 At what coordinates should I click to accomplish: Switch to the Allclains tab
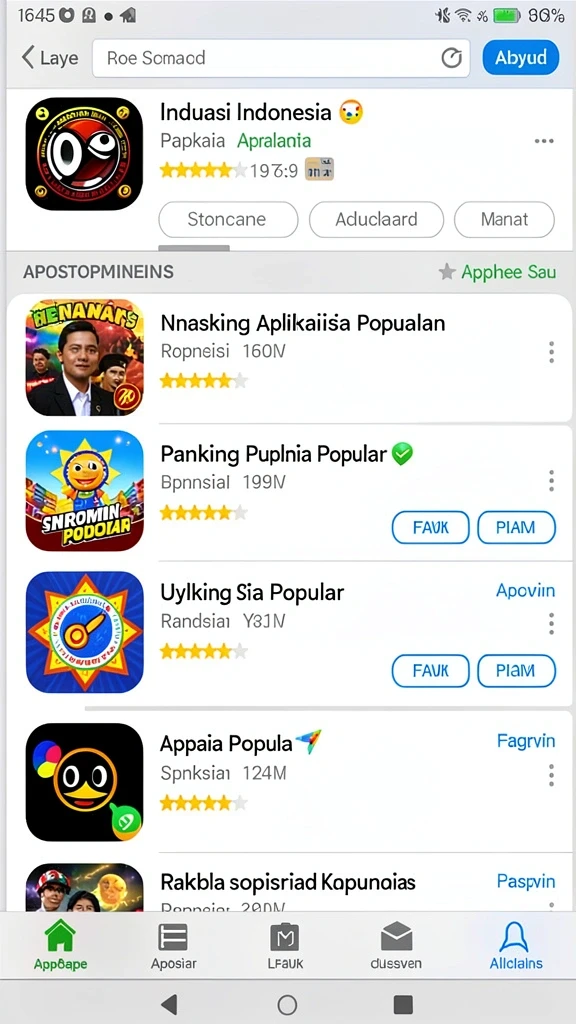click(516, 945)
